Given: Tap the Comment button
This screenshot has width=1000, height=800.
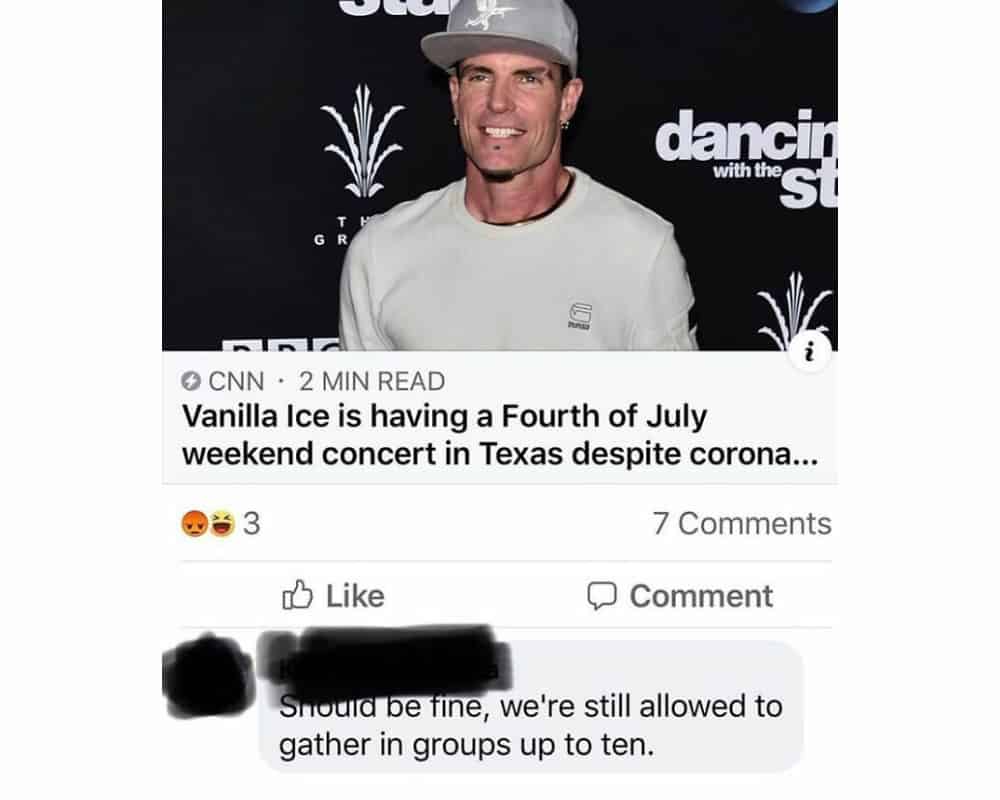Looking at the screenshot, I should 681,596.
